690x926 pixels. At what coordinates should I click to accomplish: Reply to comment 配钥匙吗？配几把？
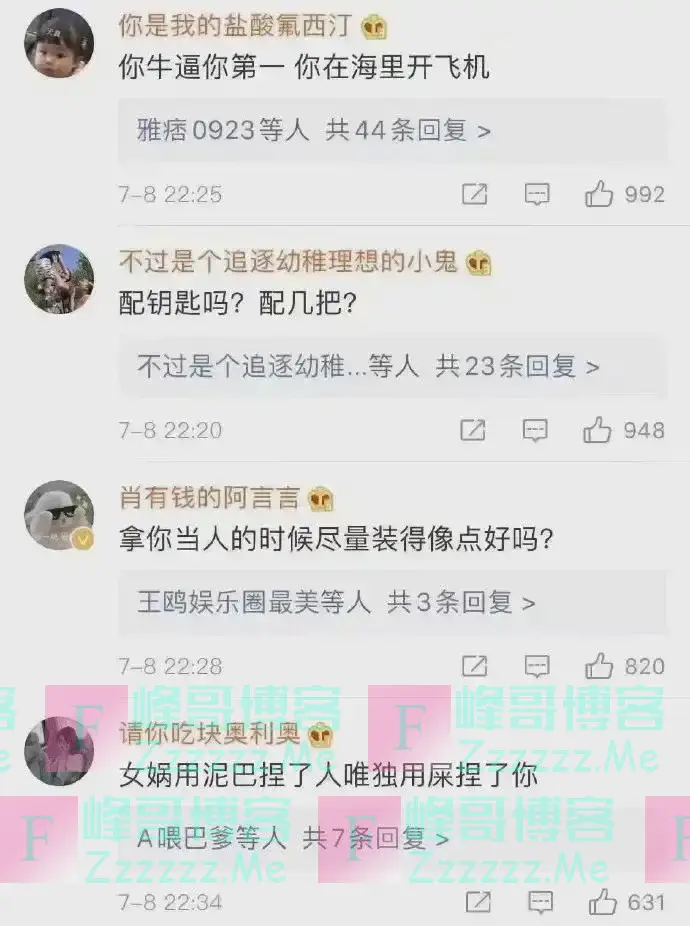(x=536, y=430)
